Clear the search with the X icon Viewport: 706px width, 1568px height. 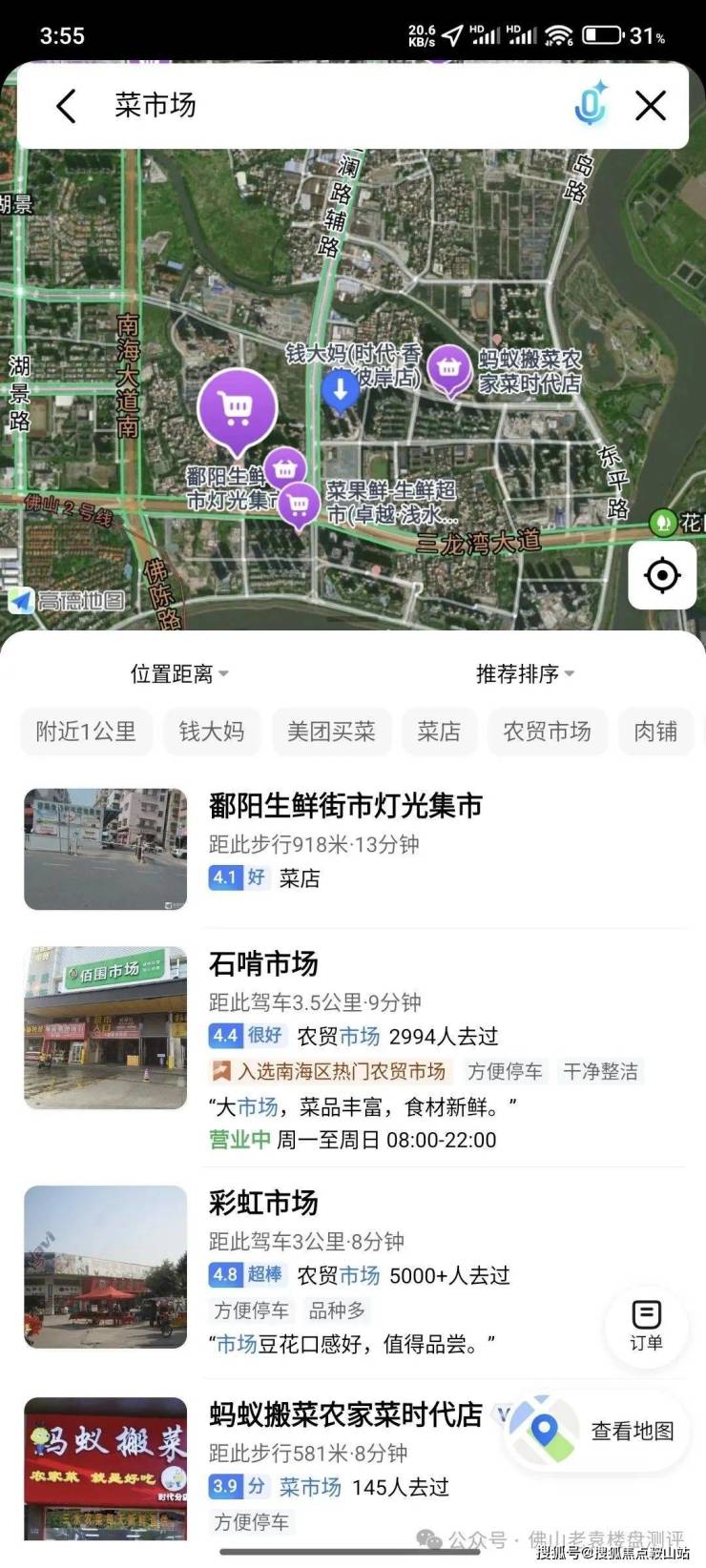tap(651, 106)
